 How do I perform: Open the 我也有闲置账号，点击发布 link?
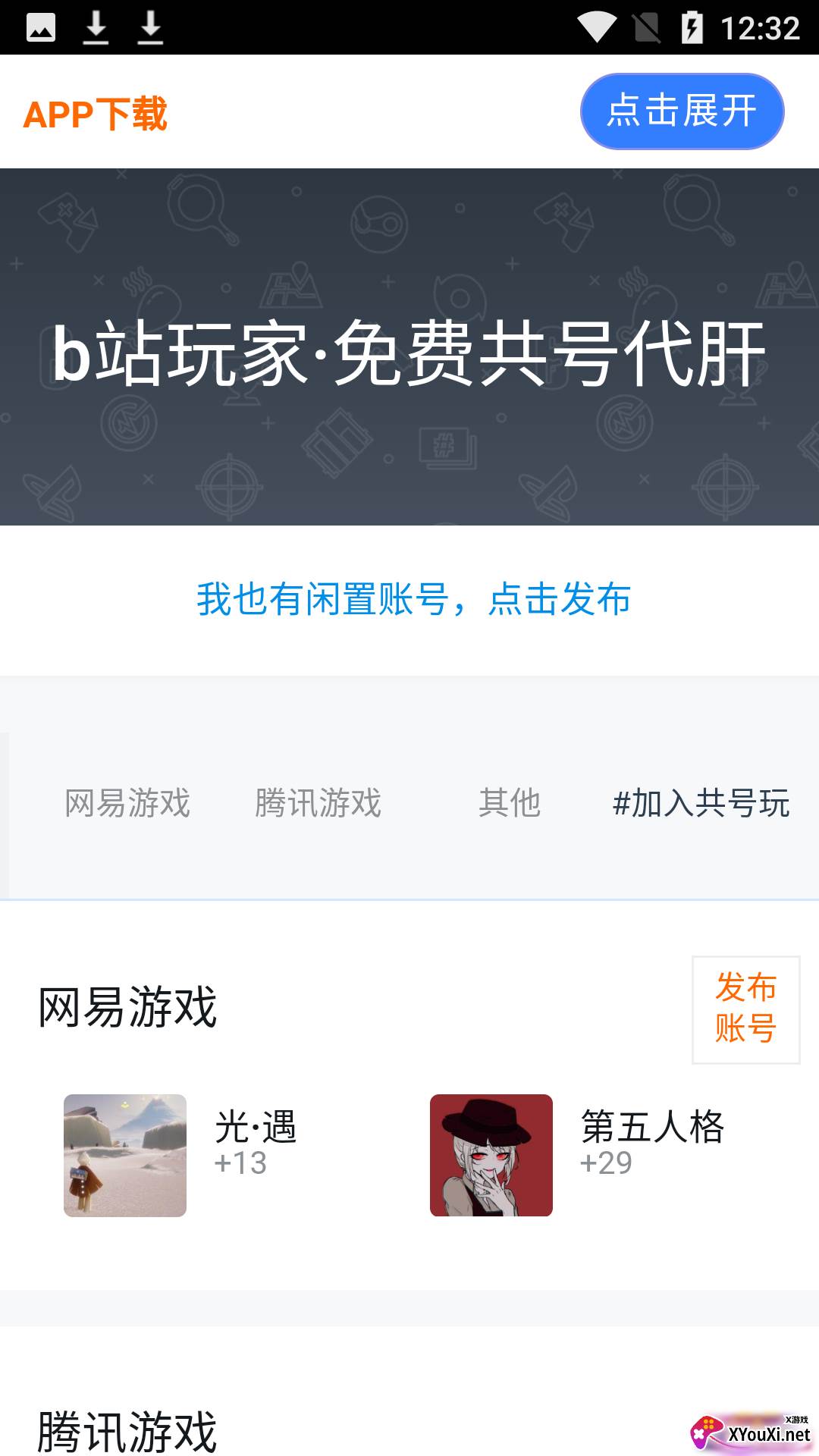click(x=413, y=599)
